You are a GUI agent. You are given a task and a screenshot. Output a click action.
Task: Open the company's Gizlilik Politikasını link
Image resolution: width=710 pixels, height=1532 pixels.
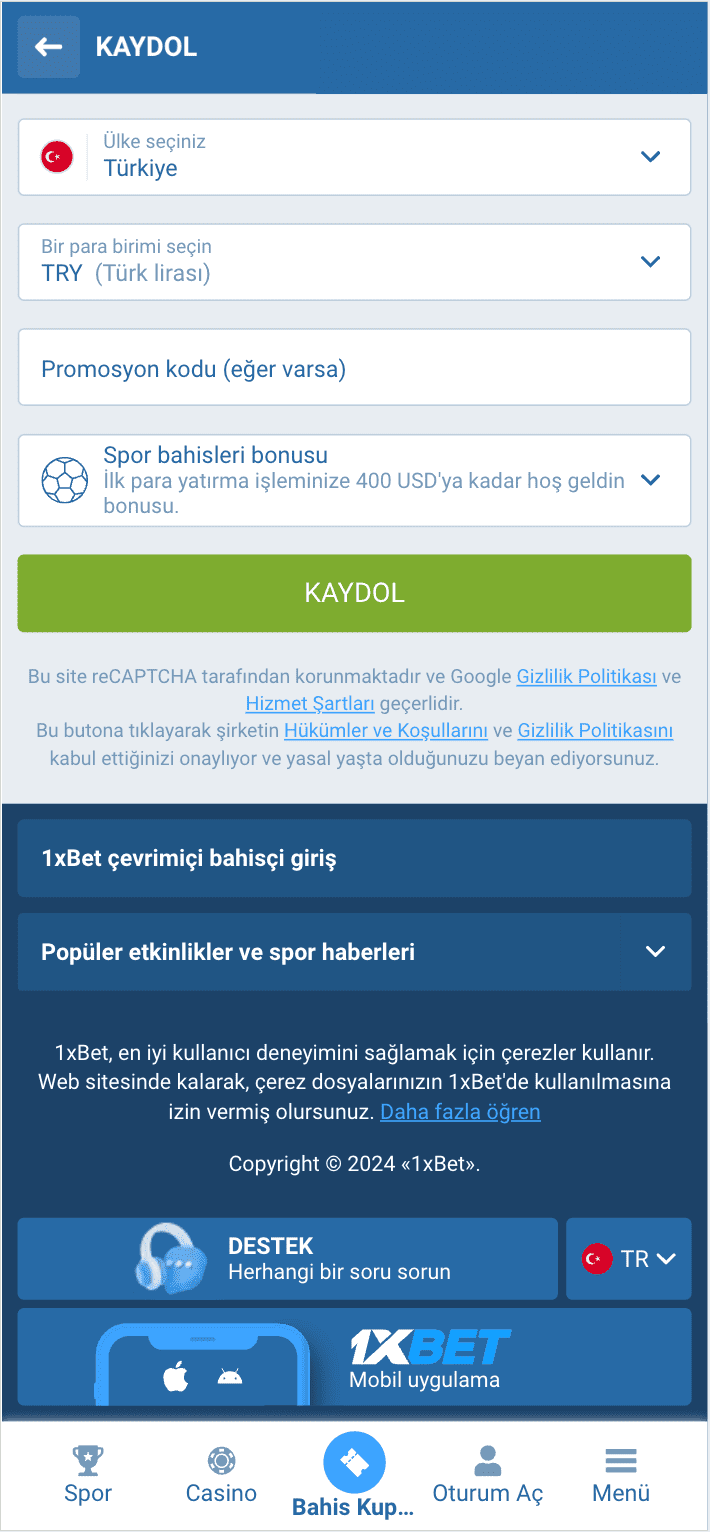pos(595,731)
